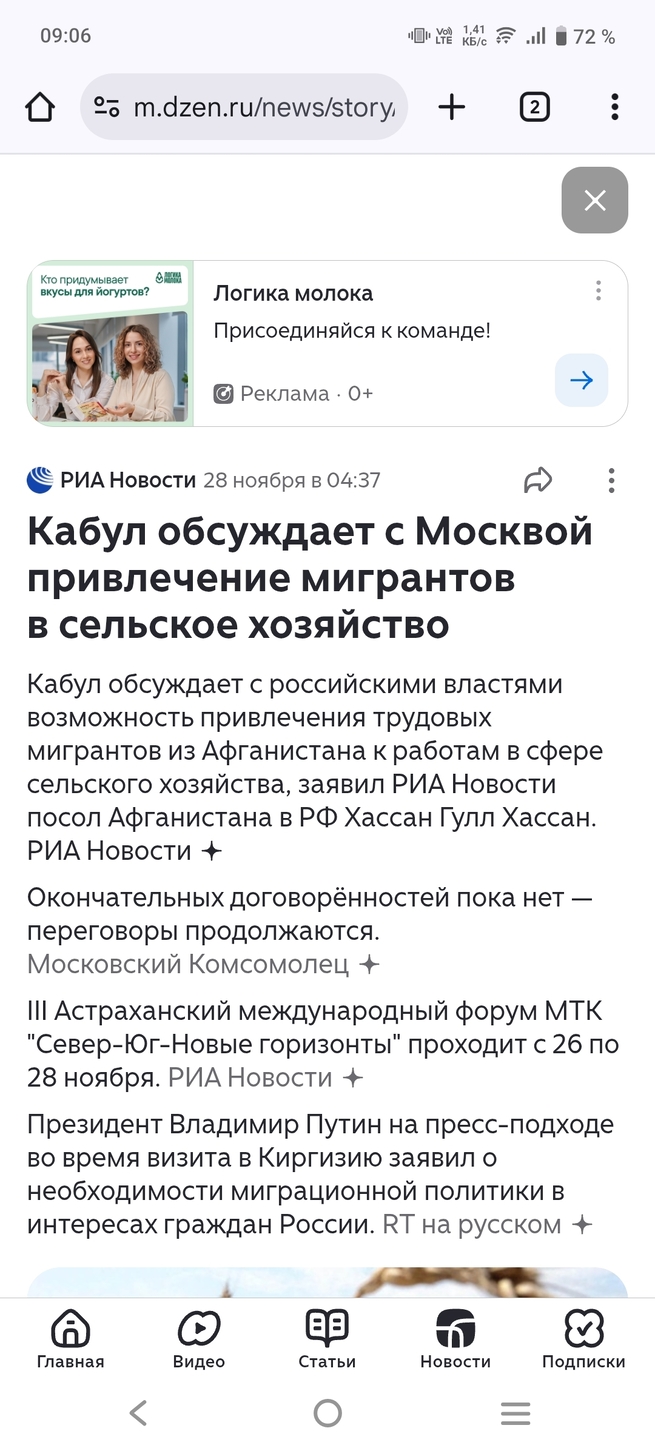Switch to the Главная tab

click(70, 1340)
